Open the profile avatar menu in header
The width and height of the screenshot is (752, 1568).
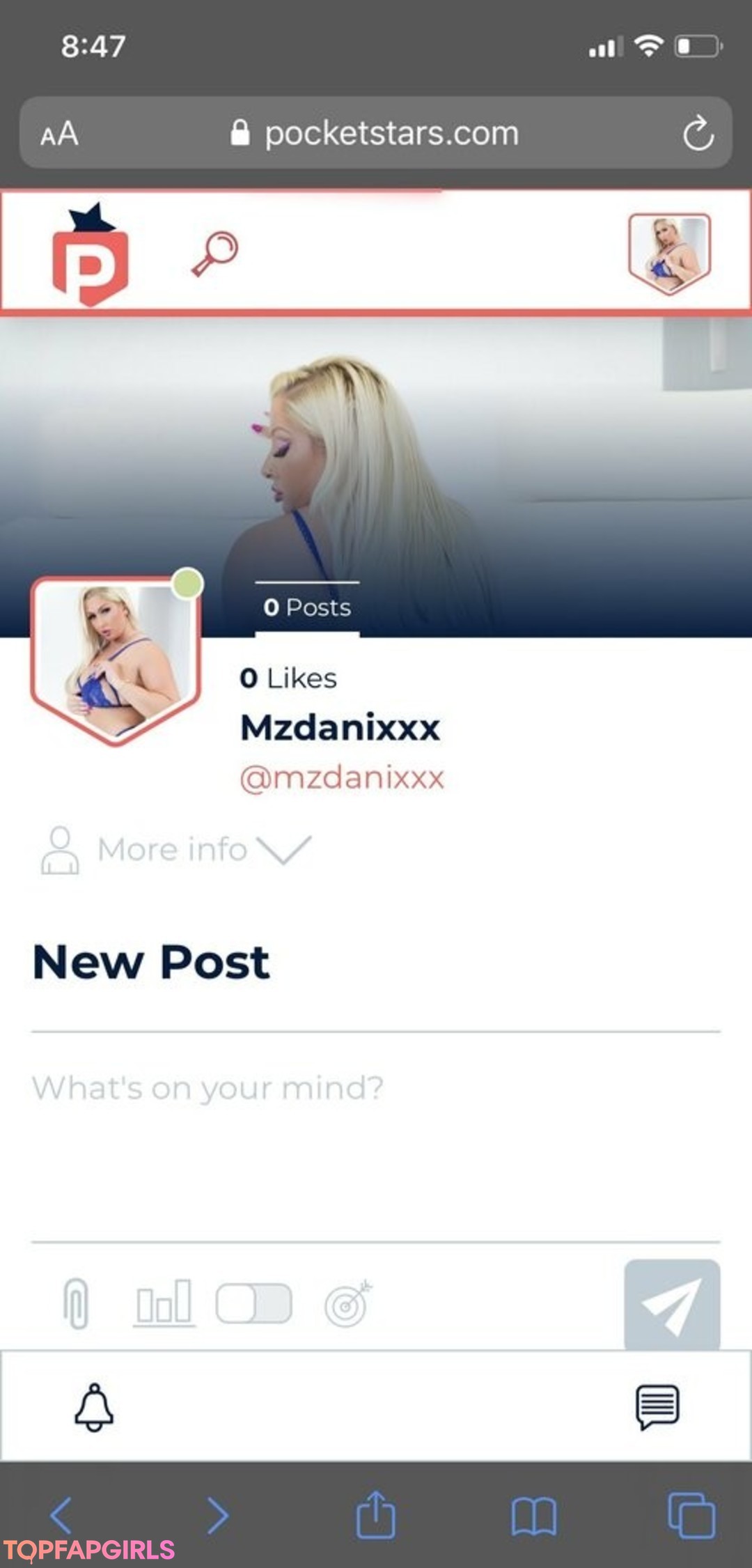point(669,254)
